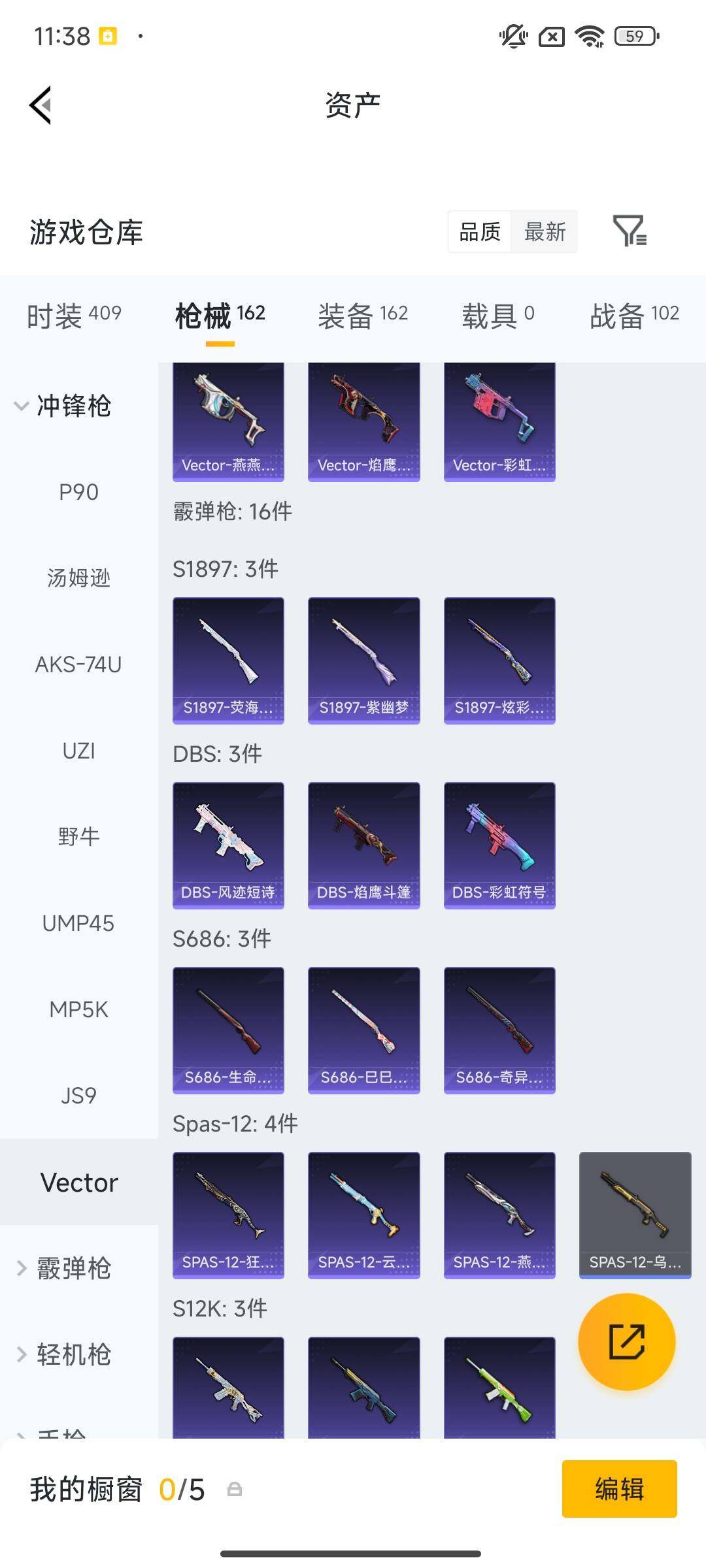The height and width of the screenshot is (1568, 706).
Task: Open the filter funnel icon
Action: (x=630, y=232)
